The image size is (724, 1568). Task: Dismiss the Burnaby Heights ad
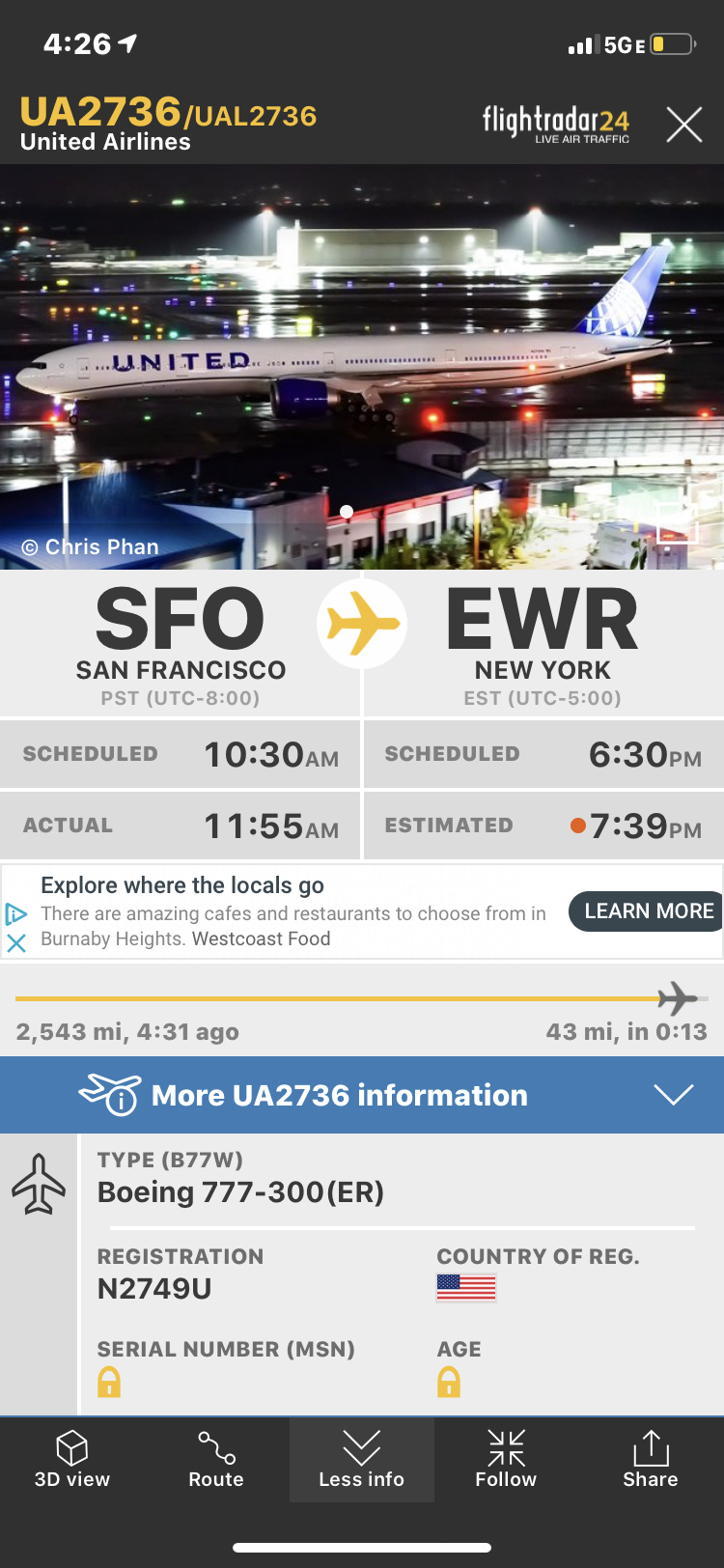click(x=16, y=943)
